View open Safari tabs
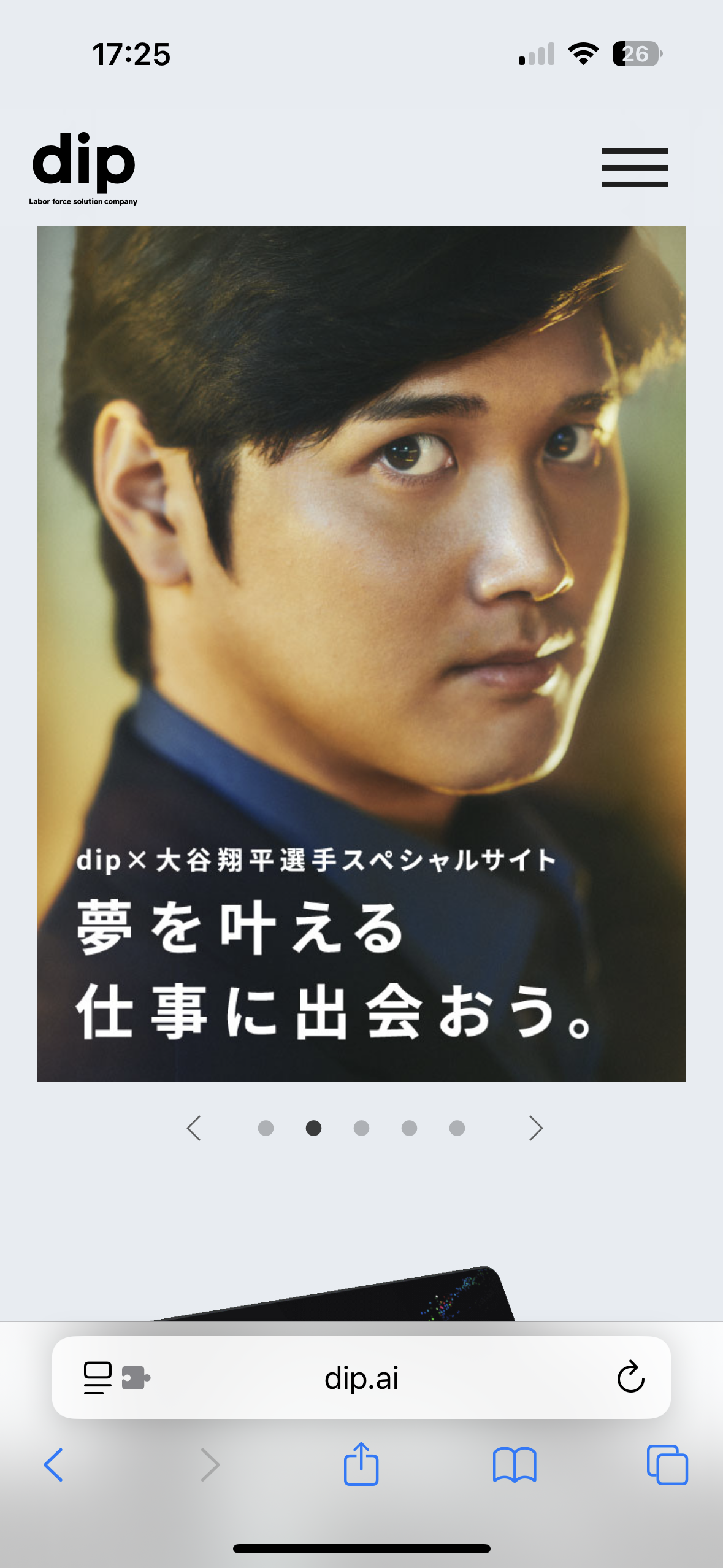 pyautogui.click(x=667, y=1465)
